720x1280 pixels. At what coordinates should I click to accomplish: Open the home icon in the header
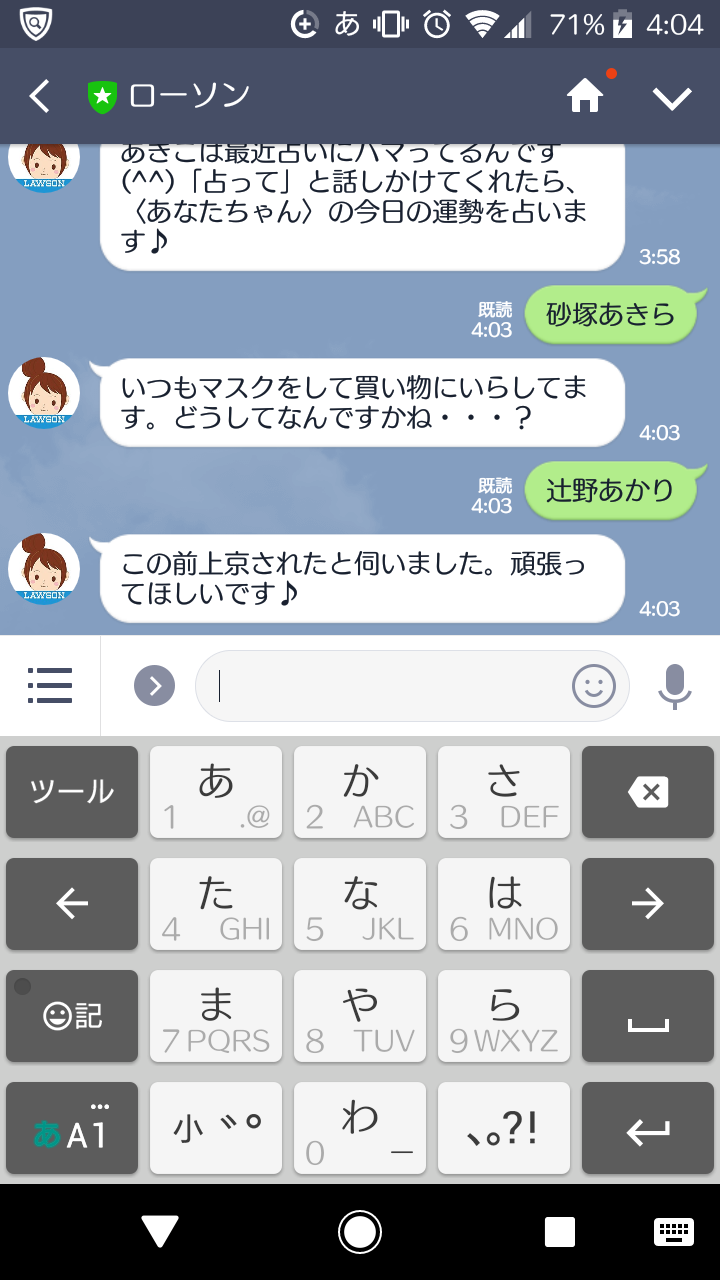pyautogui.click(x=585, y=96)
